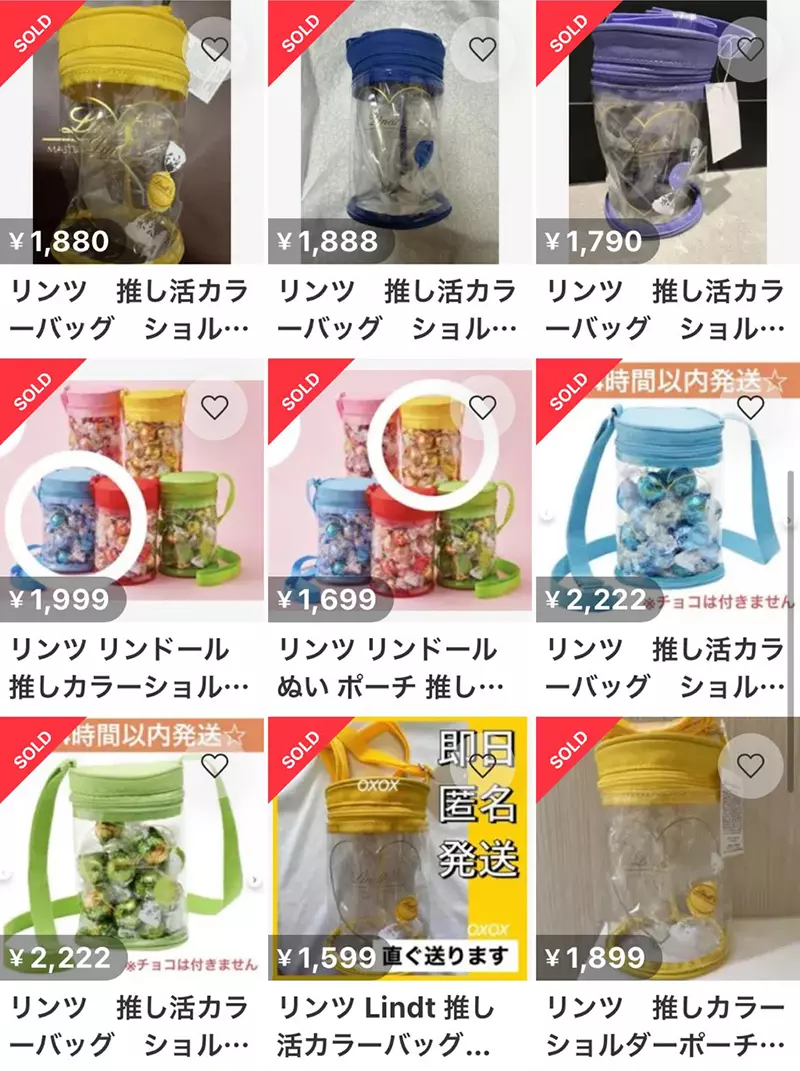Viewport: 800px width, 1071px height.
Task: Like the ¥1,880 yellow bag listing
Action: pyautogui.click(x=215, y=49)
